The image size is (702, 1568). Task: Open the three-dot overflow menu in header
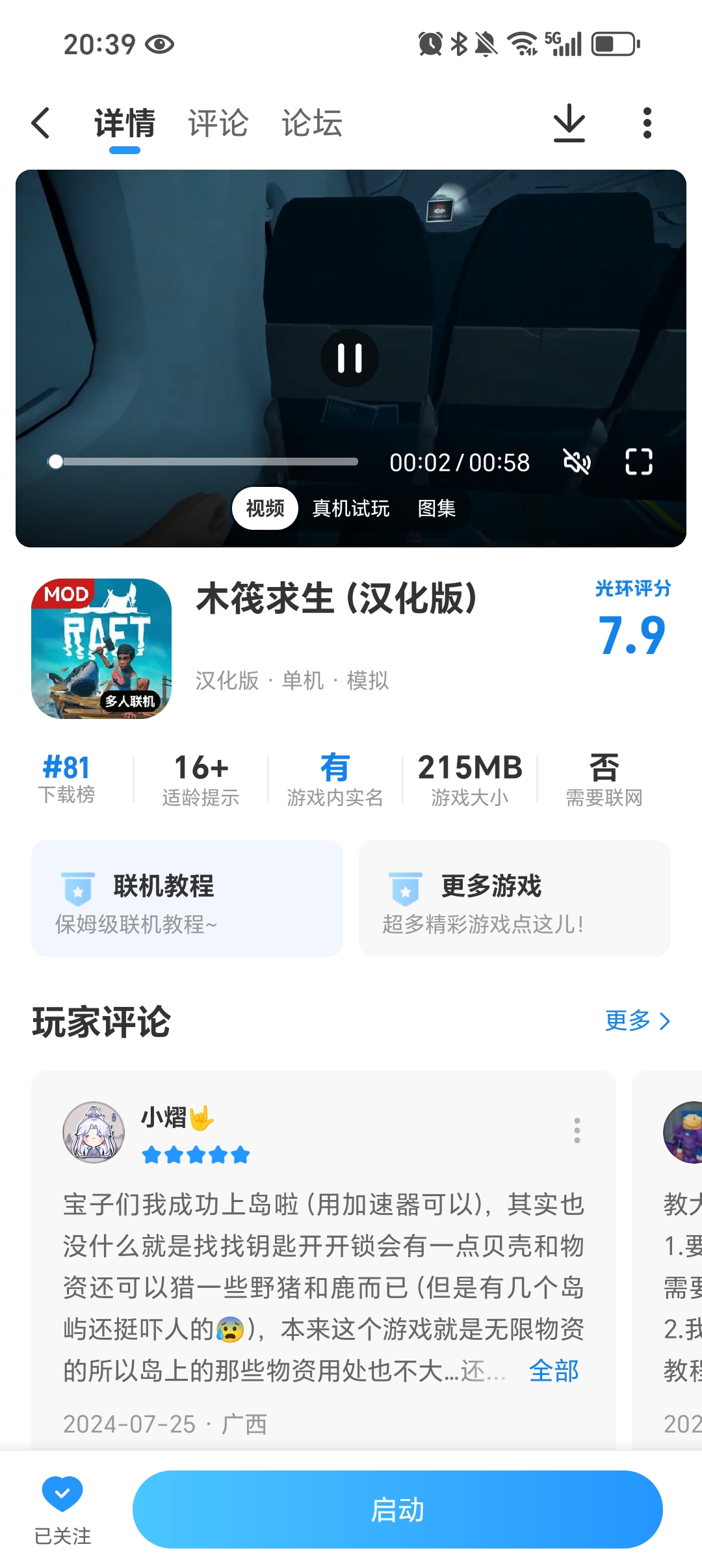pyautogui.click(x=647, y=123)
